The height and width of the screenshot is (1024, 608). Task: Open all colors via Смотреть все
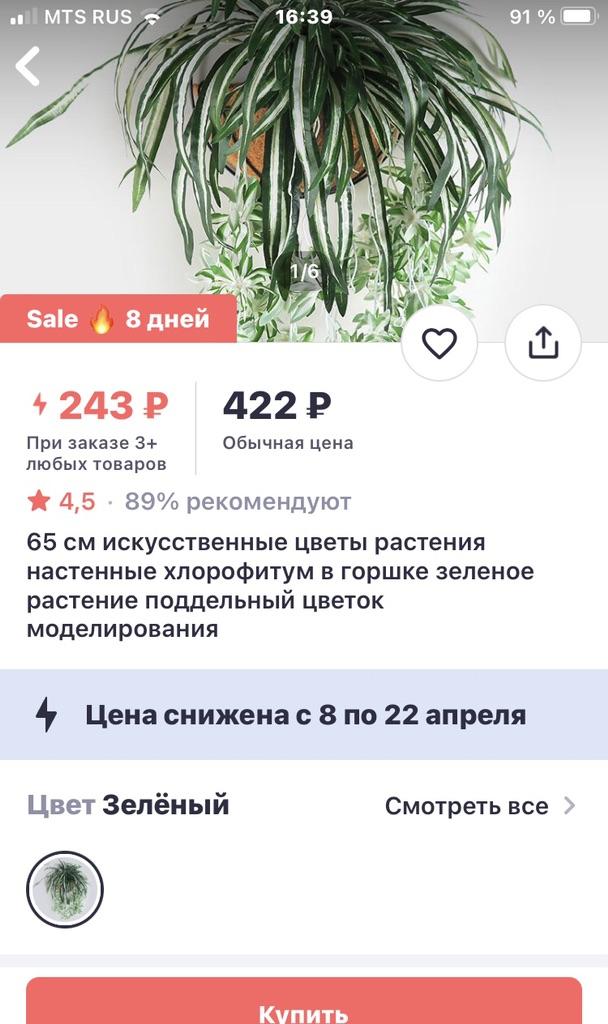point(480,806)
